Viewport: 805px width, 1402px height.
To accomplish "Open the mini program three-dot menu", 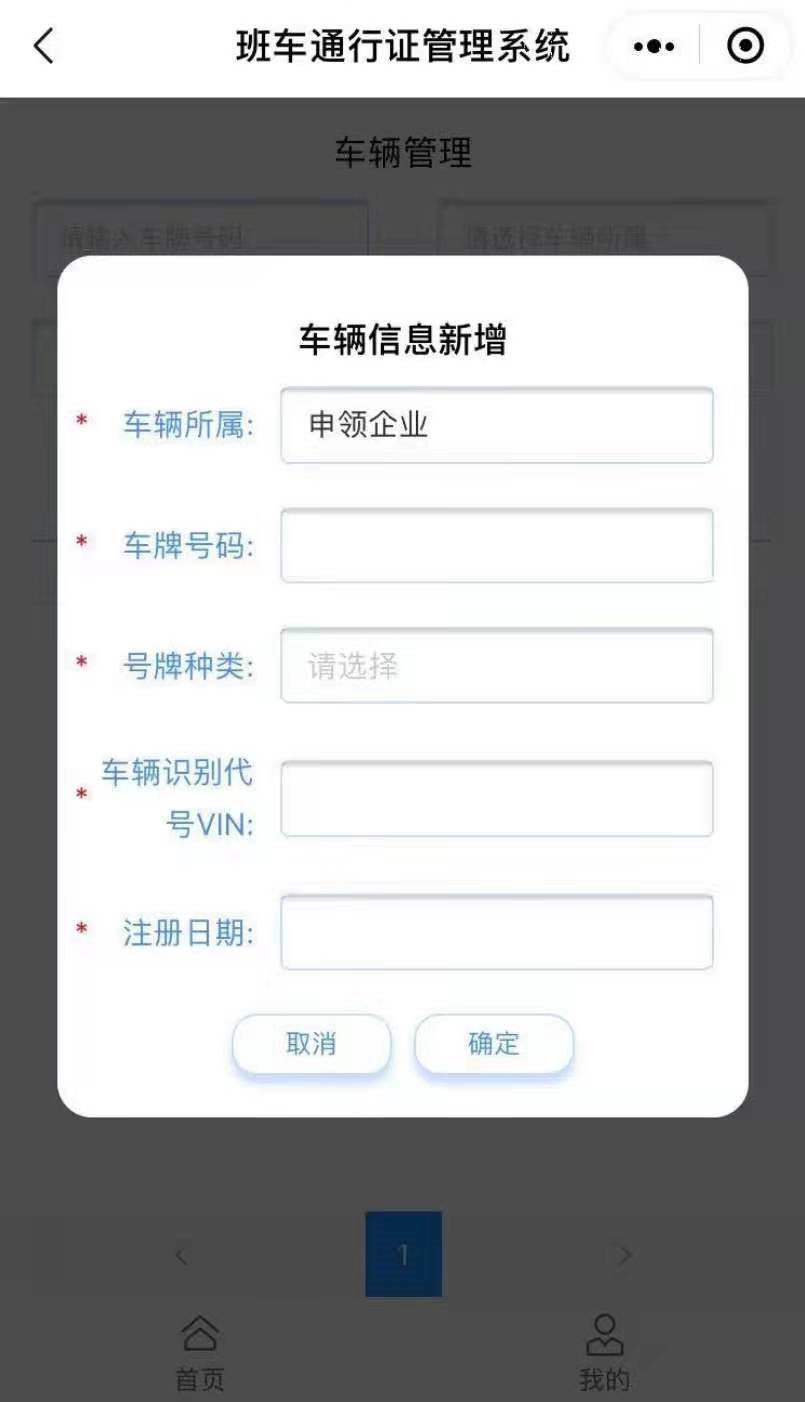I will click(654, 46).
